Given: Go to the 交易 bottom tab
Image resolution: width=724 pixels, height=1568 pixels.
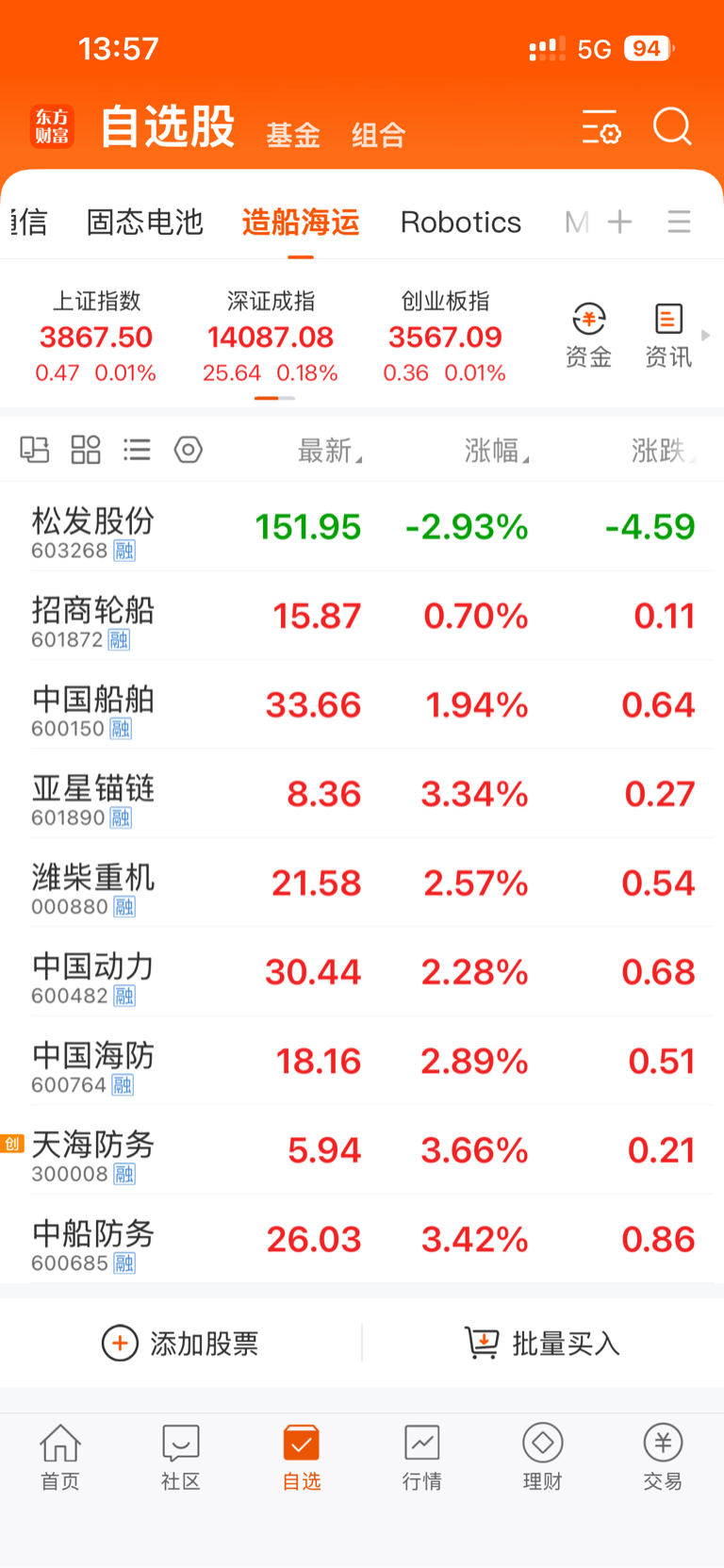Looking at the screenshot, I should pyautogui.click(x=663, y=1458).
